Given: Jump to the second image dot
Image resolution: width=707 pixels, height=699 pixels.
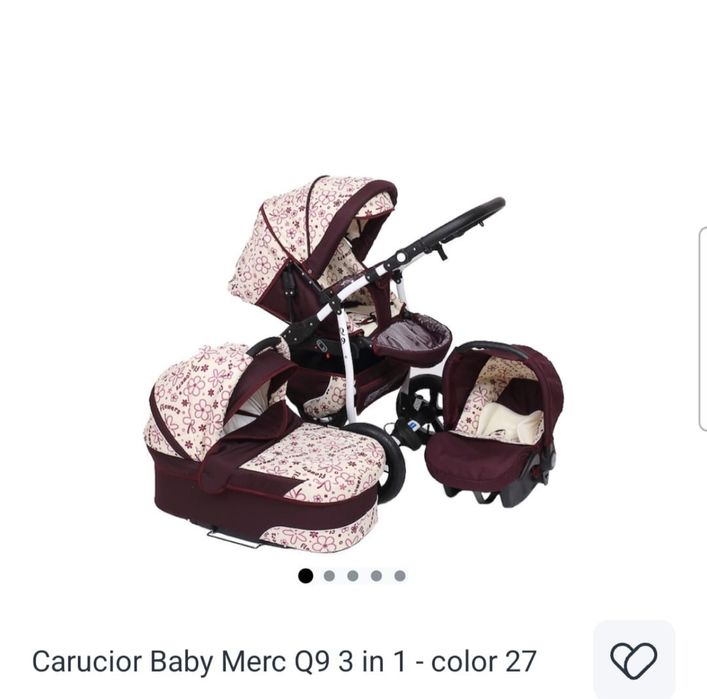Looking at the screenshot, I should click(x=329, y=576).
